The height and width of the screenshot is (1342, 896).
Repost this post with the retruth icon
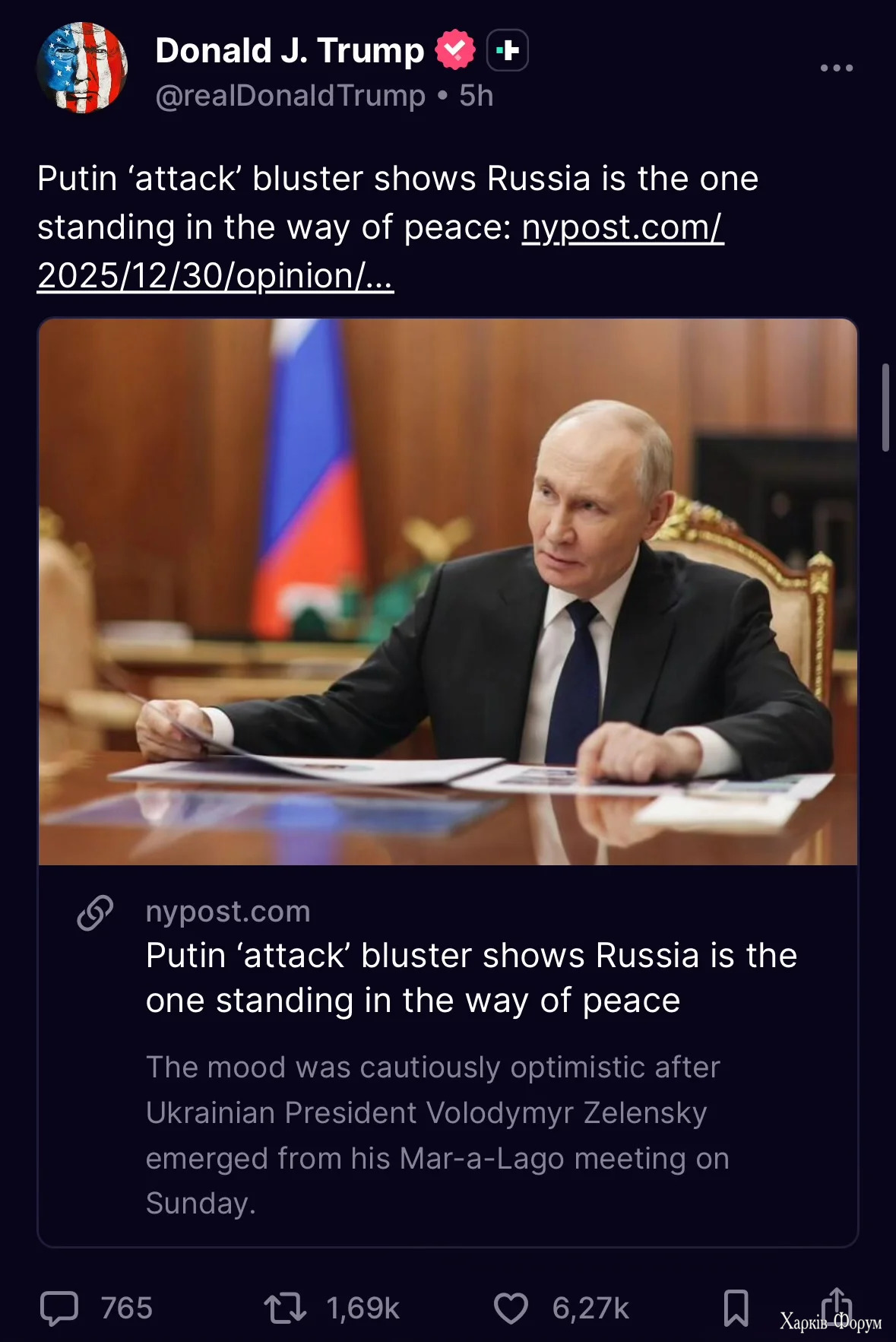click(x=285, y=1308)
